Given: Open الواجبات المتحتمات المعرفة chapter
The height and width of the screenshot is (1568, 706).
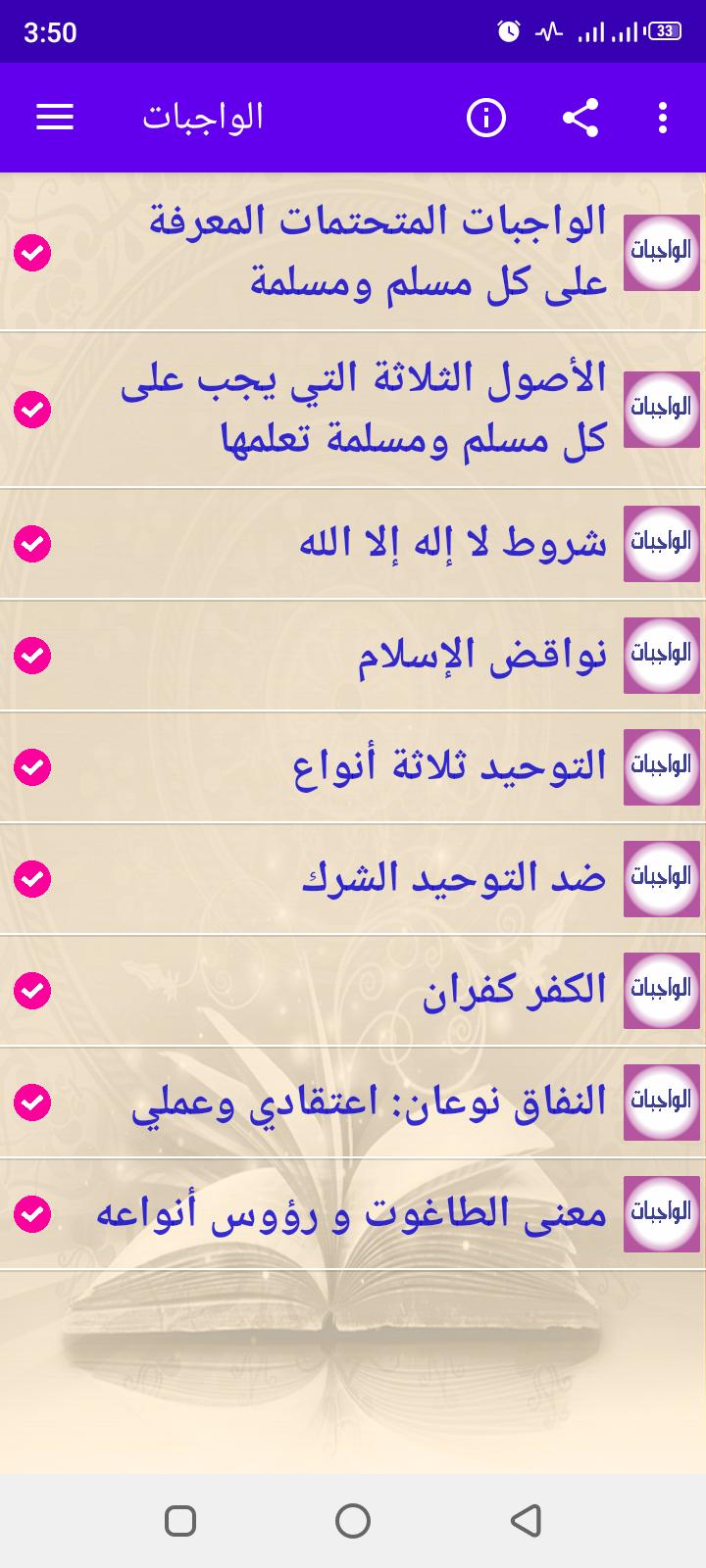Looking at the screenshot, I should point(378,252).
